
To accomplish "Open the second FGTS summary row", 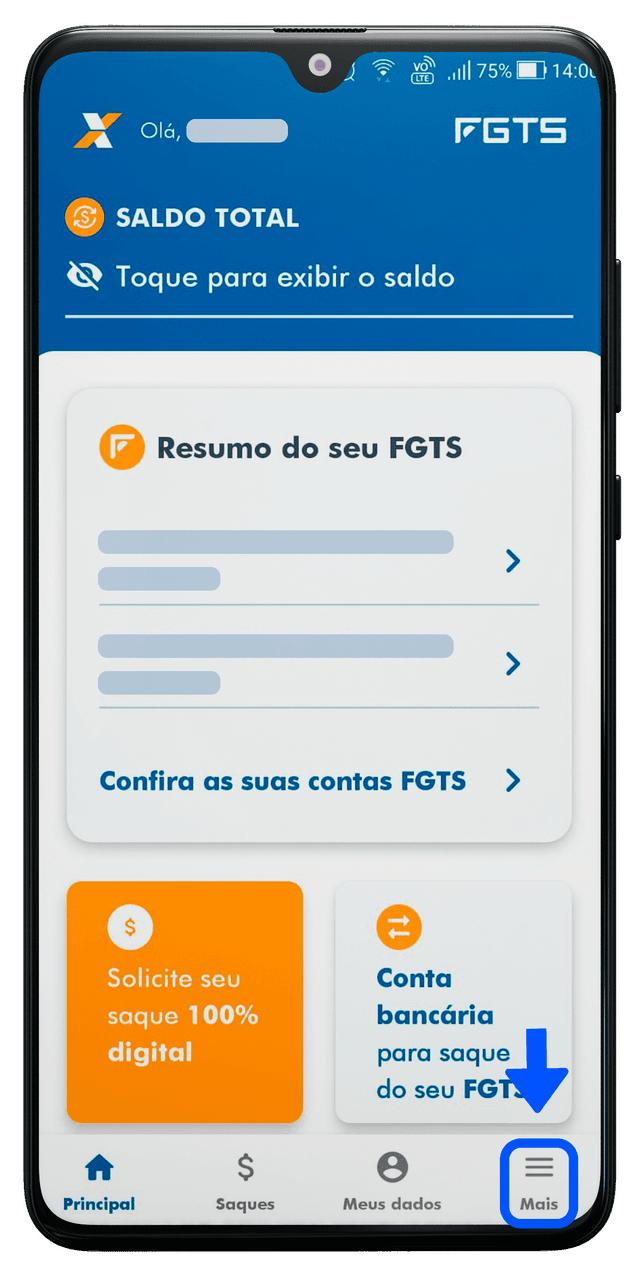I will tap(318, 663).
